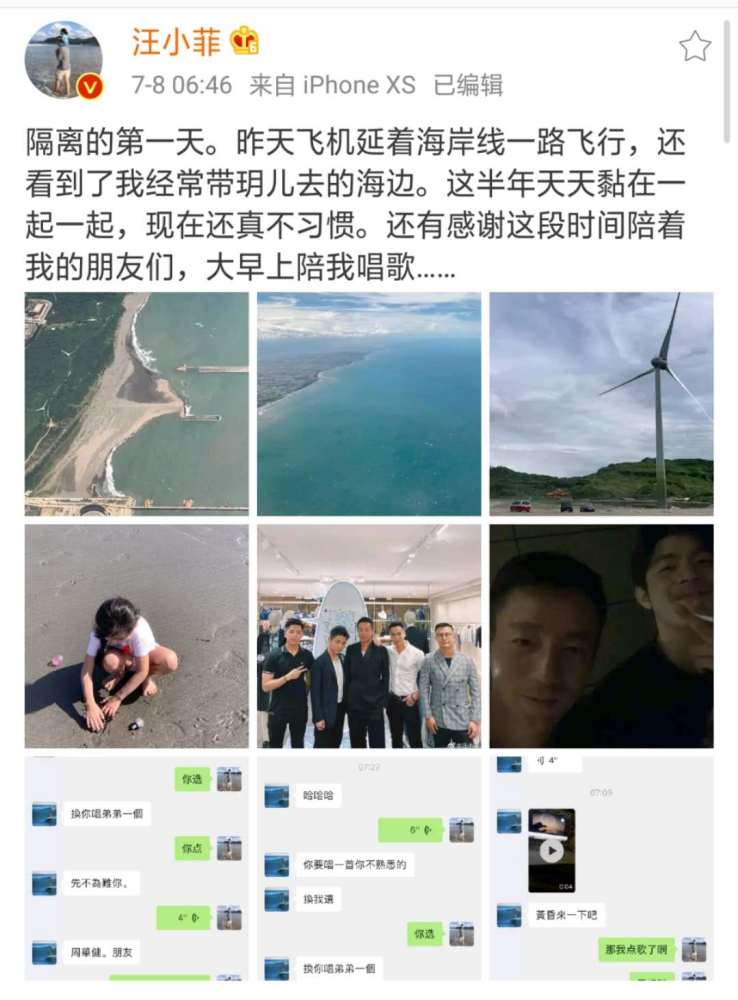Image resolution: width=738 pixels, height=1000 pixels.
Task: Click the golden crown VIP membership icon
Action: (244, 38)
